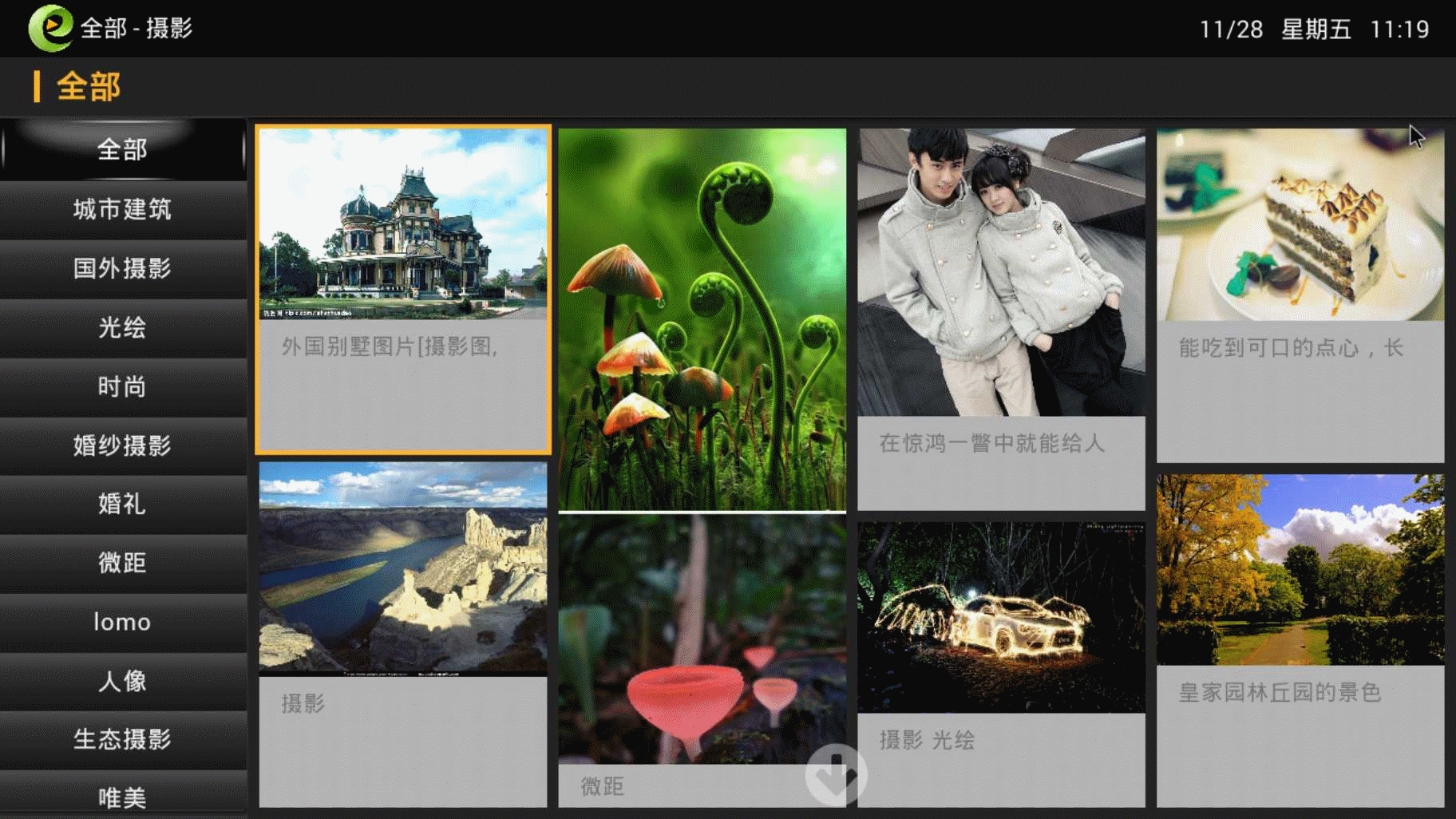Tap the down arrow to show more
Viewport: 1456px width, 819px height.
[836, 774]
